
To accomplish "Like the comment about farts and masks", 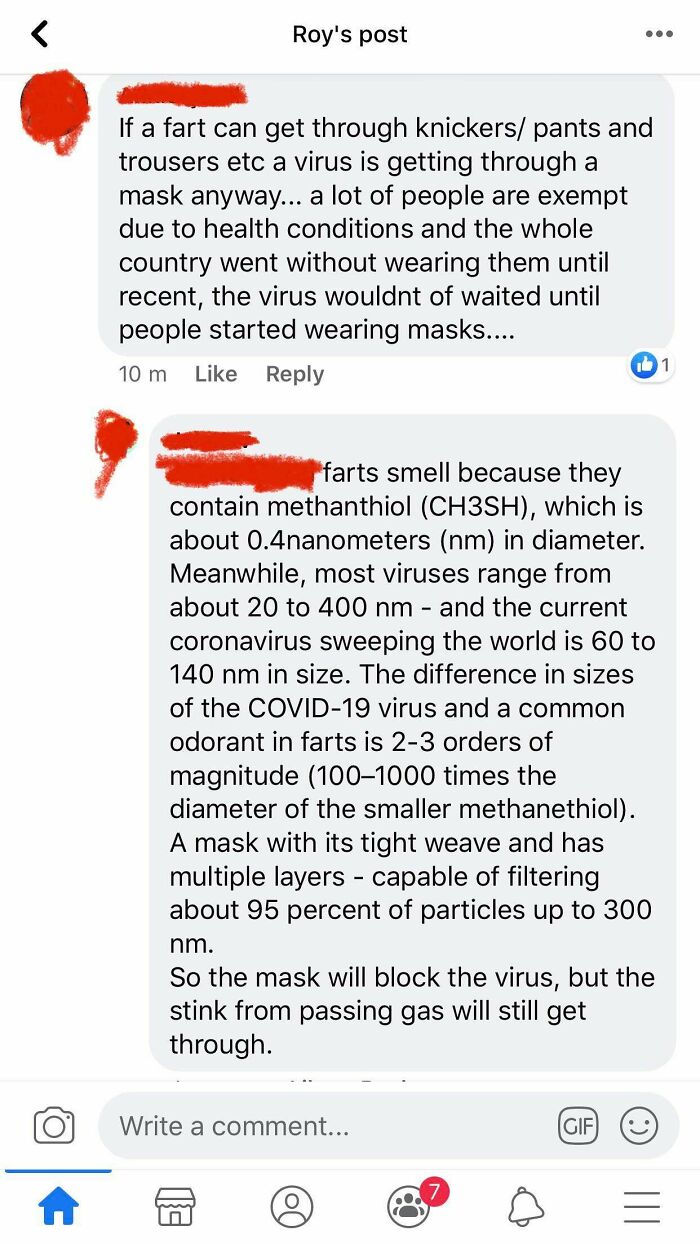I will click(216, 374).
